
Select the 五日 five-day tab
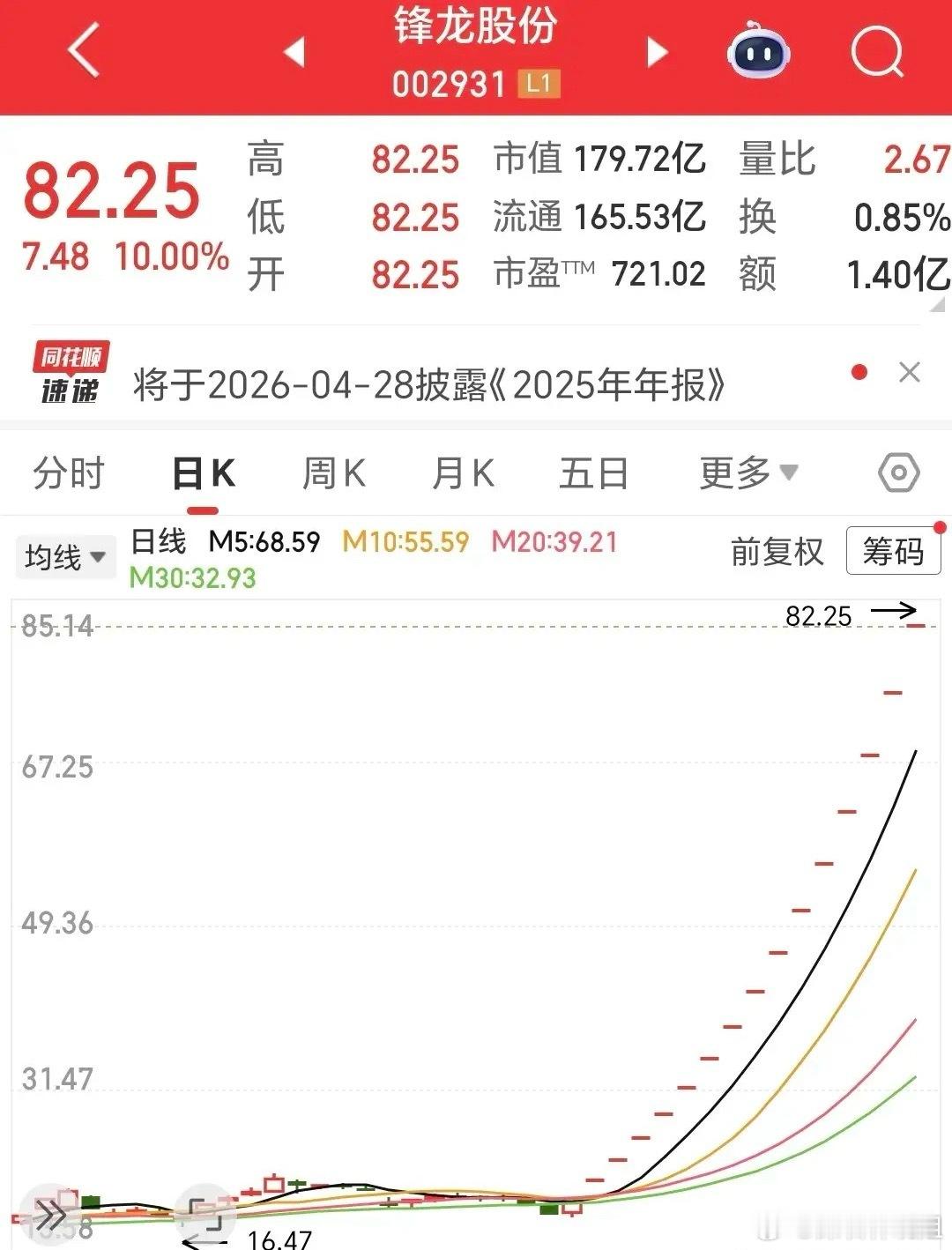[594, 472]
